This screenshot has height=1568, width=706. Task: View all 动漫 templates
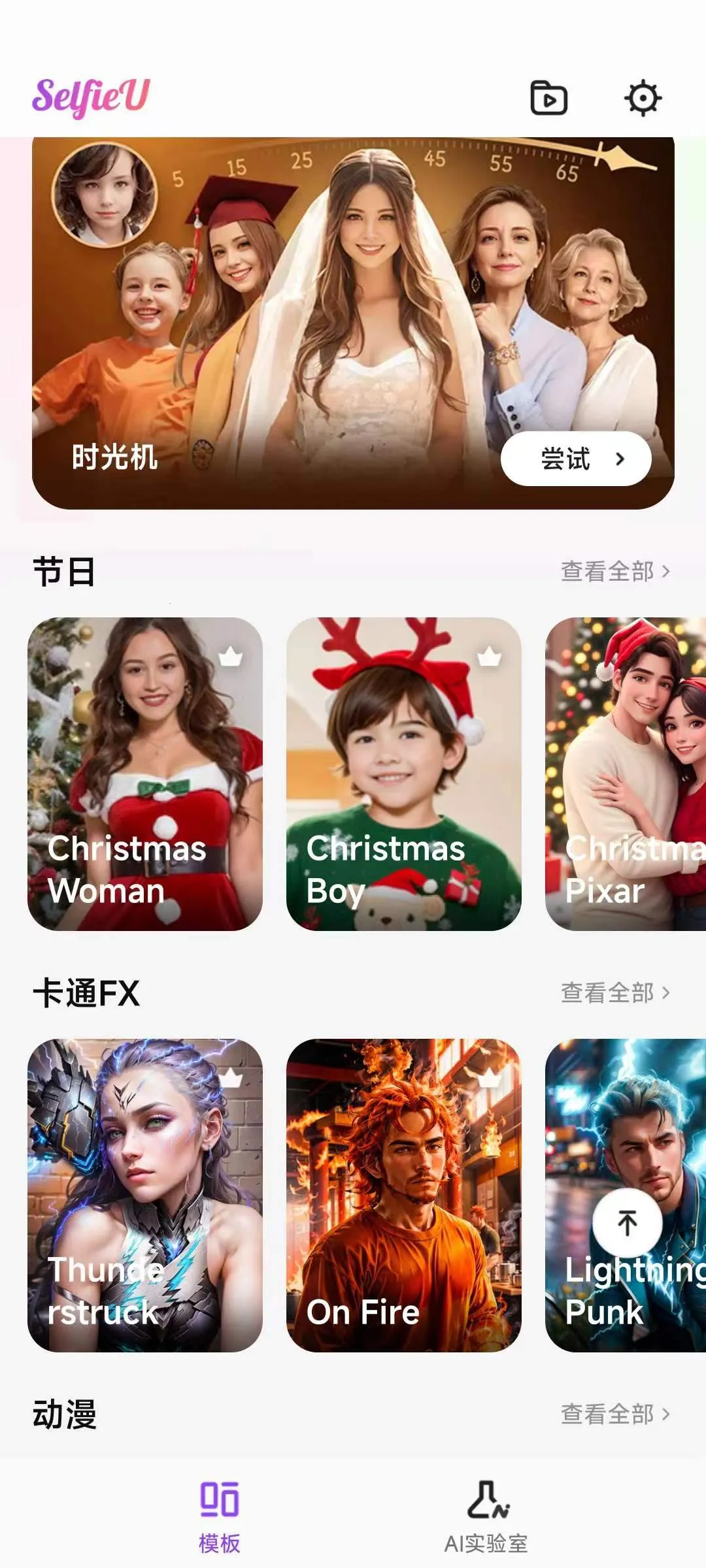point(615,1414)
